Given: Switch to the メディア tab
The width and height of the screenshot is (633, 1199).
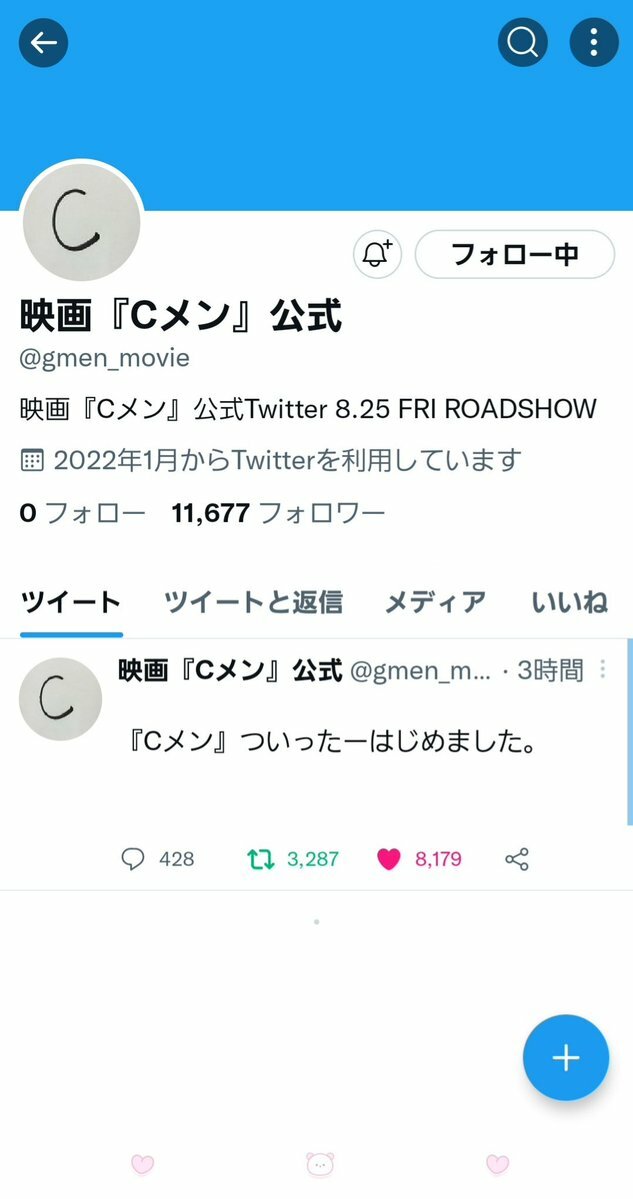Looking at the screenshot, I should pos(435,602).
